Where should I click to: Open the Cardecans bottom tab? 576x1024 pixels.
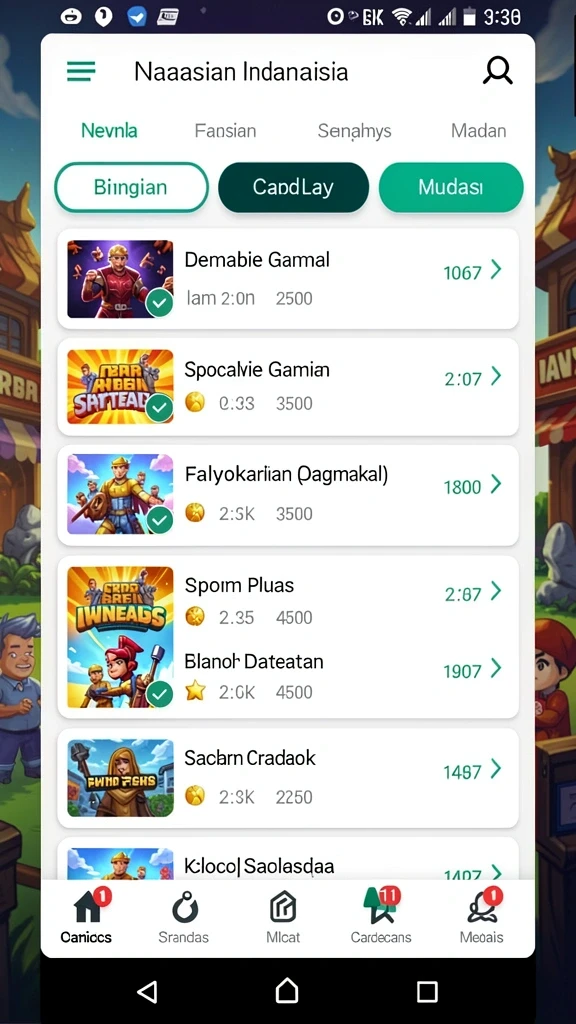pos(381,918)
